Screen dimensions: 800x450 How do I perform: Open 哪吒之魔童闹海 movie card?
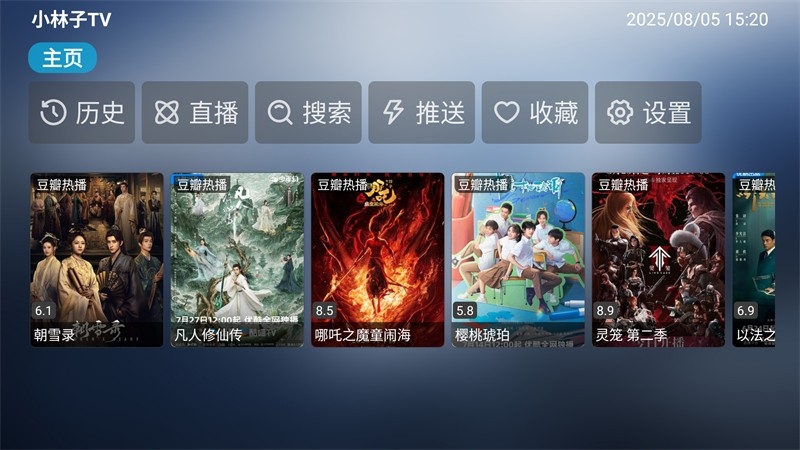click(377, 260)
